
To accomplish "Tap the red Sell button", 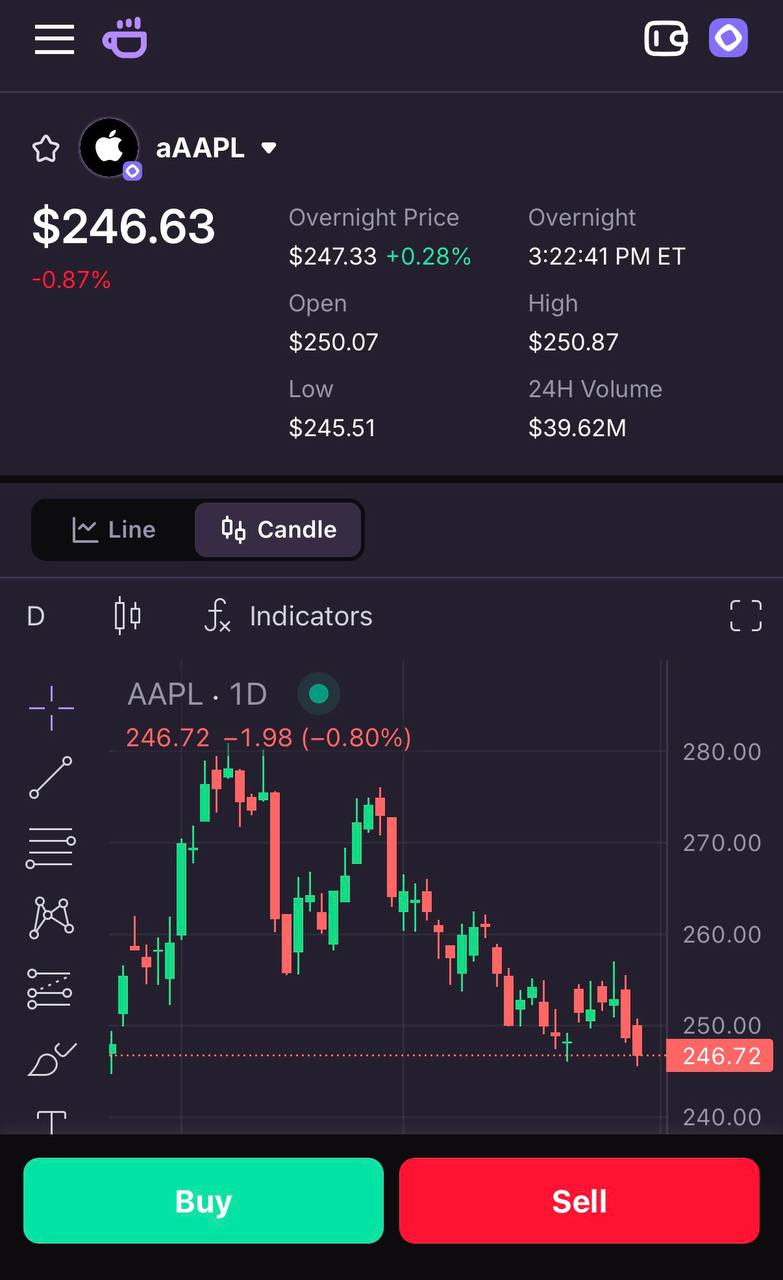I will click(579, 1200).
